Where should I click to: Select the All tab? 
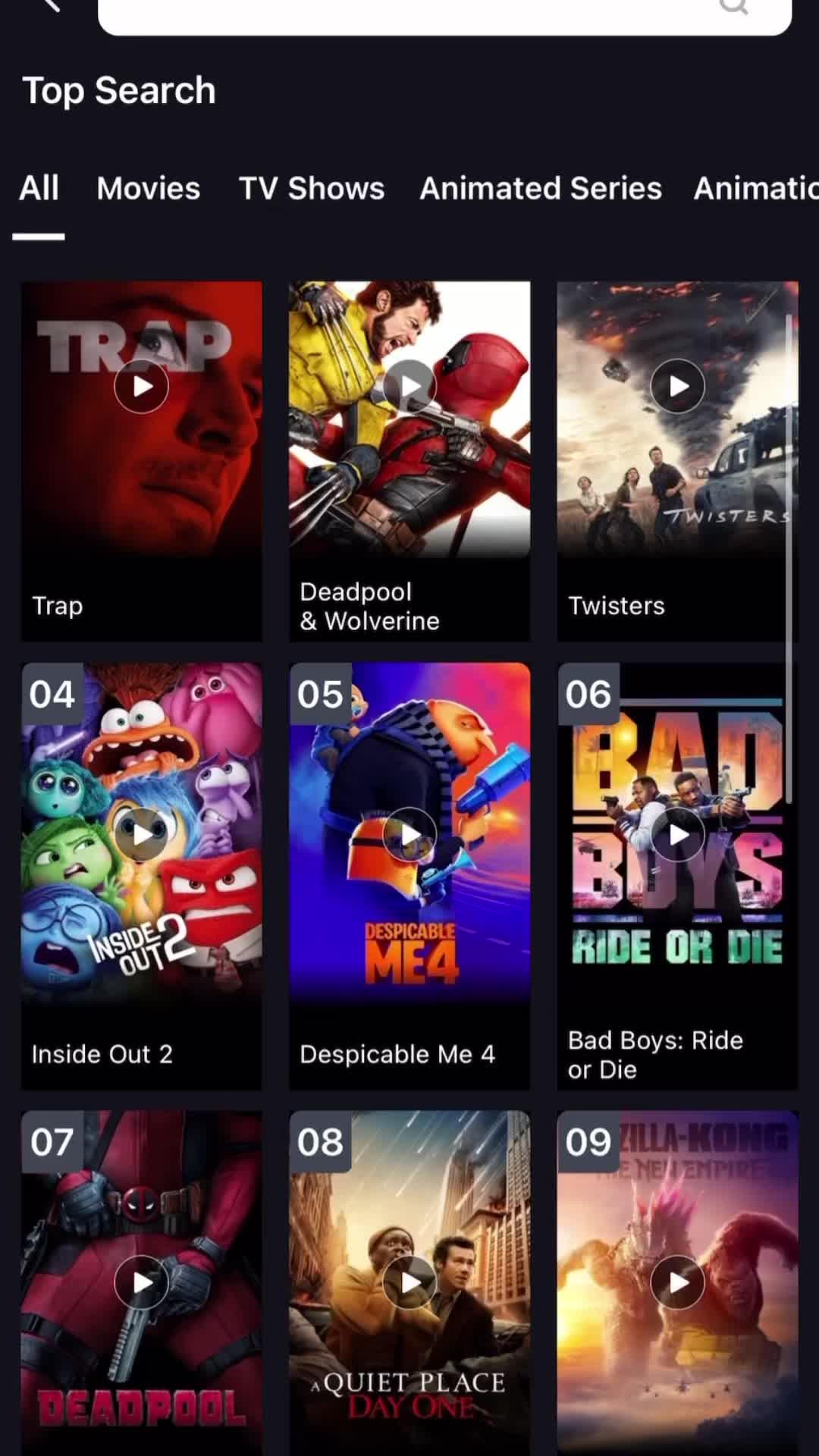point(39,188)
